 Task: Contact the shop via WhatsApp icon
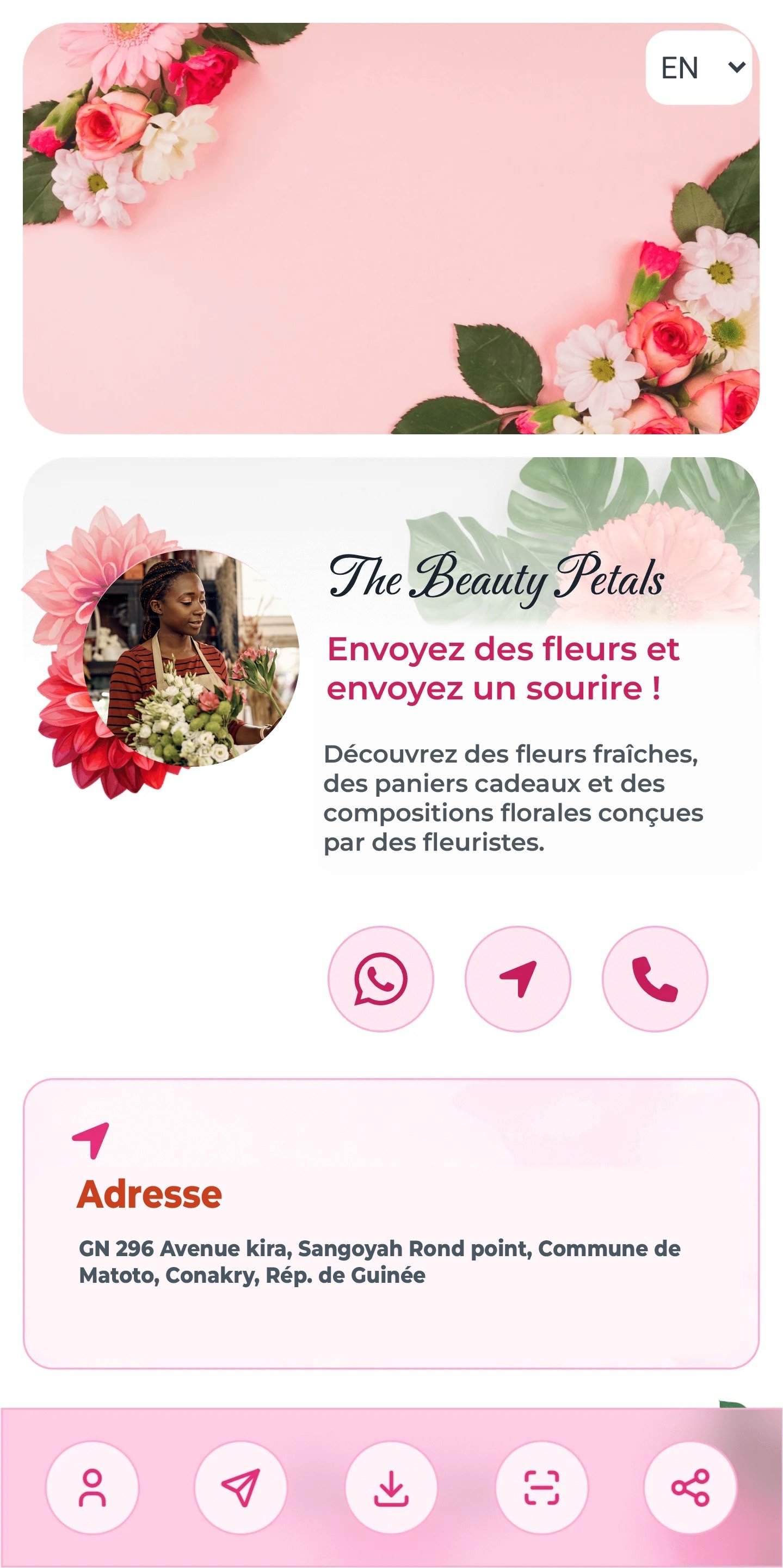click(x=381, y=979)
